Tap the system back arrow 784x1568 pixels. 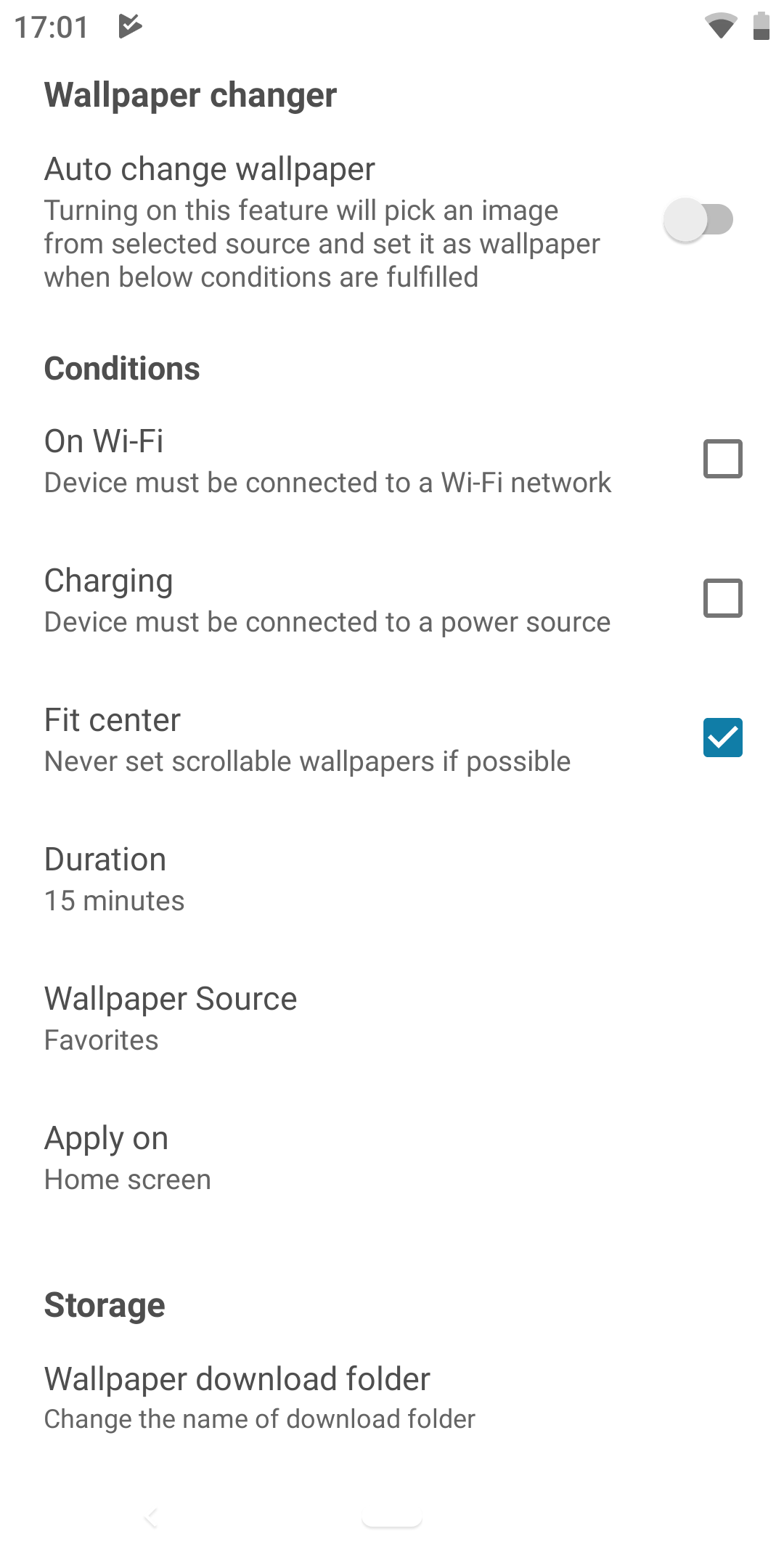pyautogui.click(x=151, y=1517)
